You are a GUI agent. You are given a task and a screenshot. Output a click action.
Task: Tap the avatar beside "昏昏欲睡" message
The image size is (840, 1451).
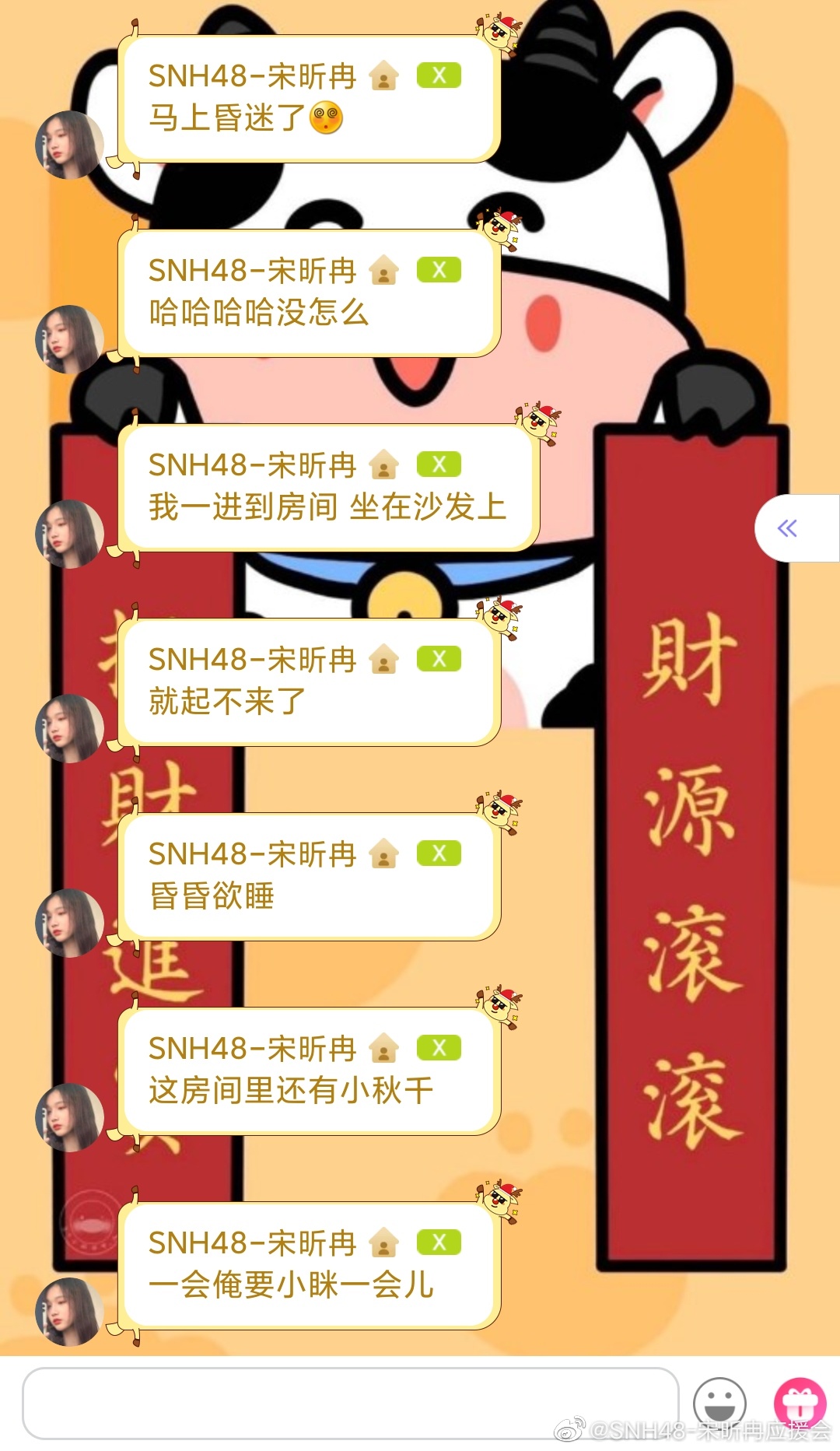click(70, 923)
